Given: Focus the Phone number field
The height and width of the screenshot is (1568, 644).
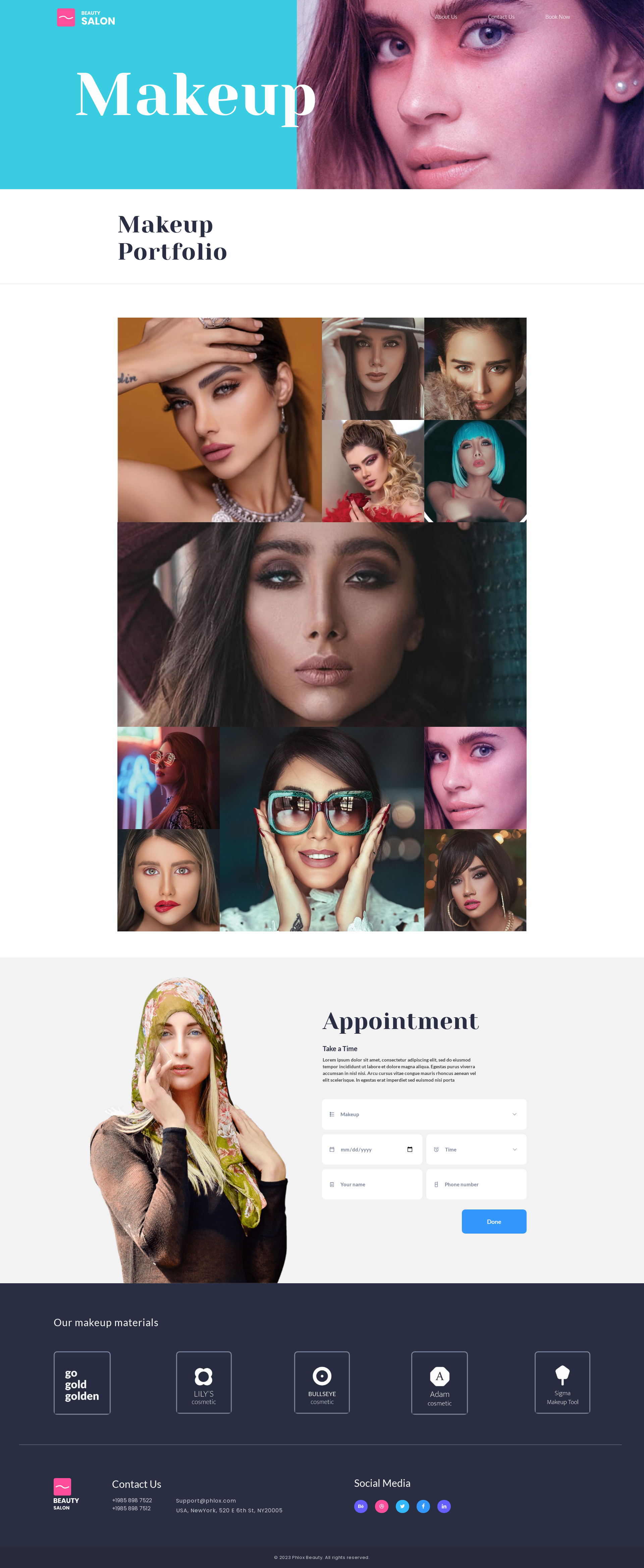Looking at the screenshot, I should pyautogui.click(x=476, y=1184).
